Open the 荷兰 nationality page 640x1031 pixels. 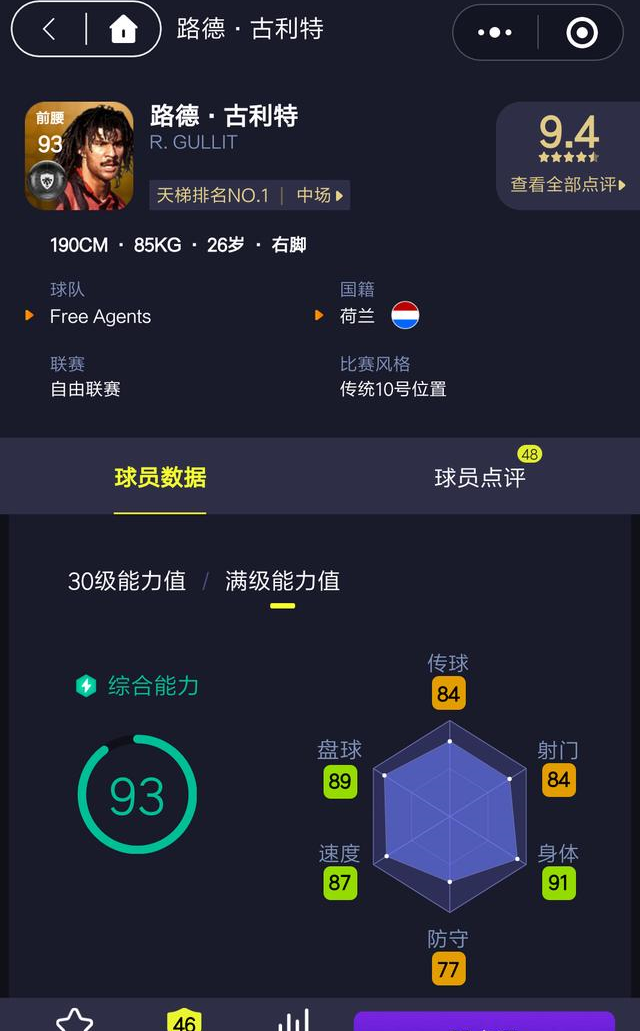[358, 316]
